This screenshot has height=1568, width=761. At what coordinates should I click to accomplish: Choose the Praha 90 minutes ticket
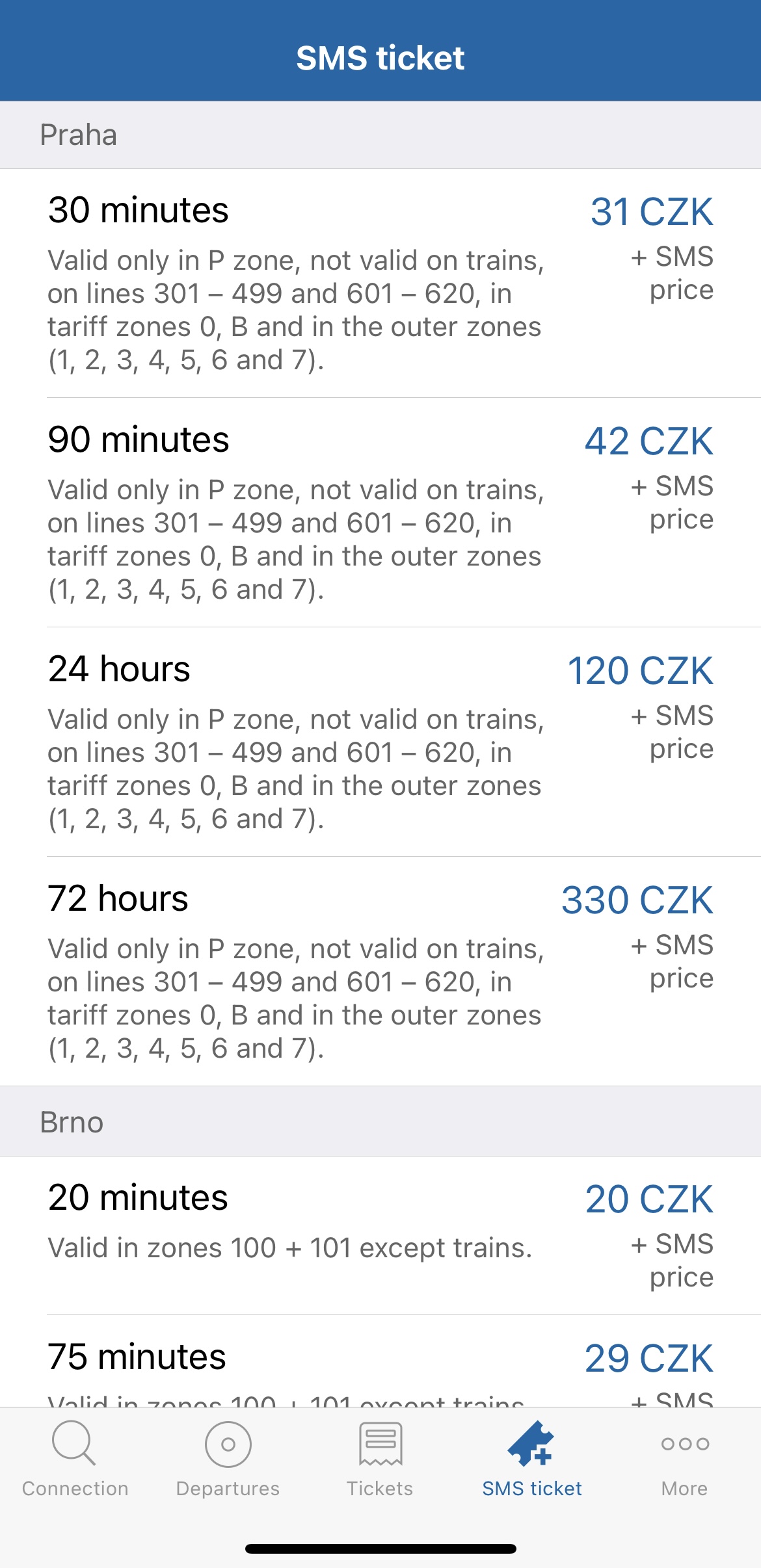pos(380,513)
